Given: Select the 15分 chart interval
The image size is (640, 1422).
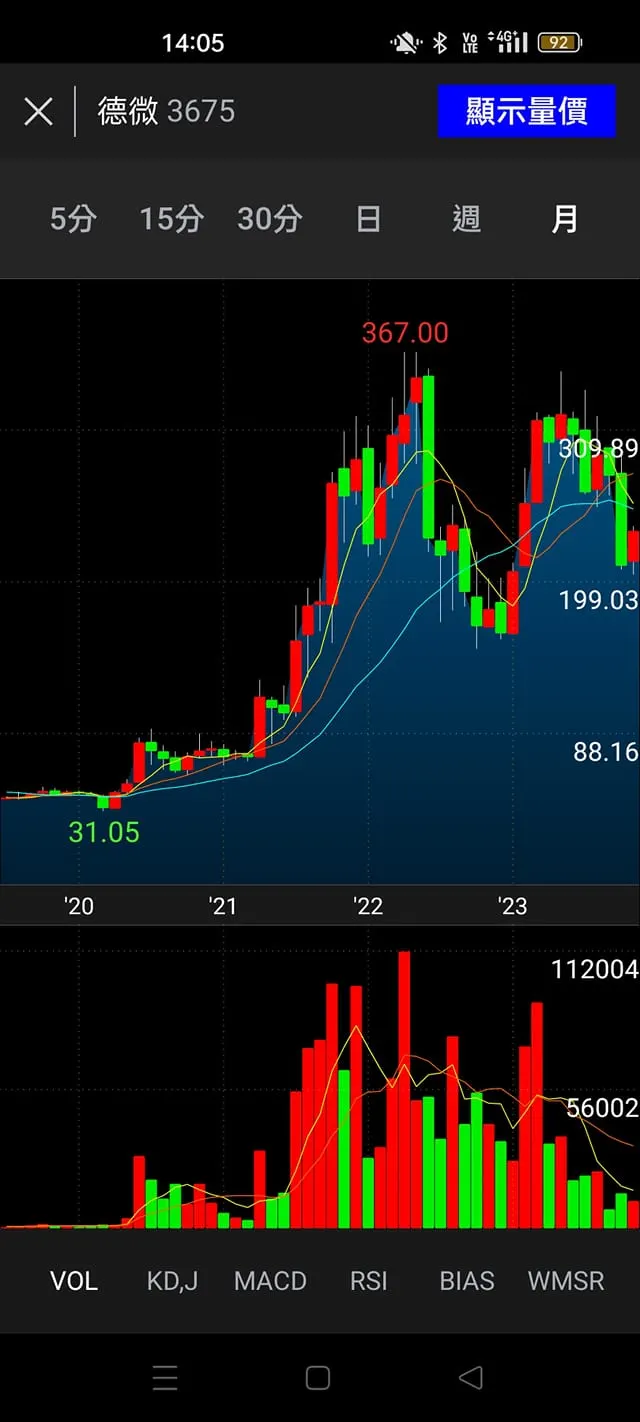Looking at the screenshot, I should pos(171,219).
